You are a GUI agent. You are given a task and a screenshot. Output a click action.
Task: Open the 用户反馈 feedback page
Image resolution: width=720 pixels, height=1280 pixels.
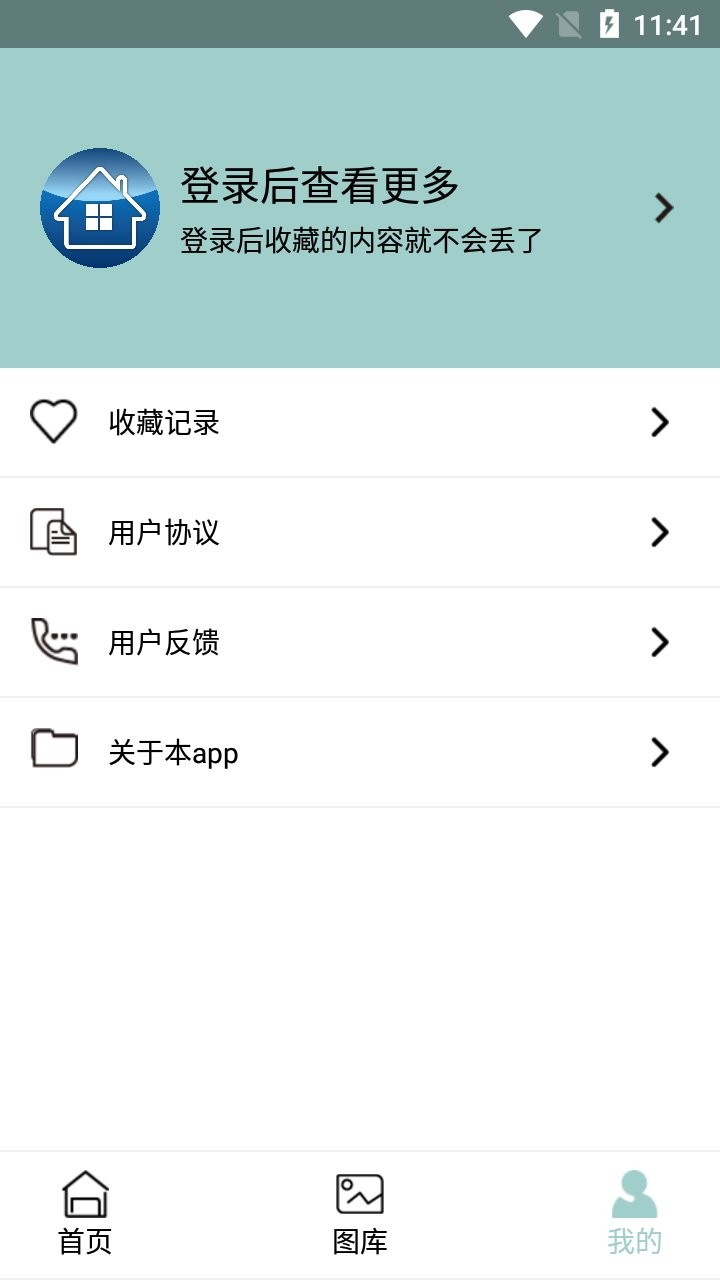tap(360, 642)
